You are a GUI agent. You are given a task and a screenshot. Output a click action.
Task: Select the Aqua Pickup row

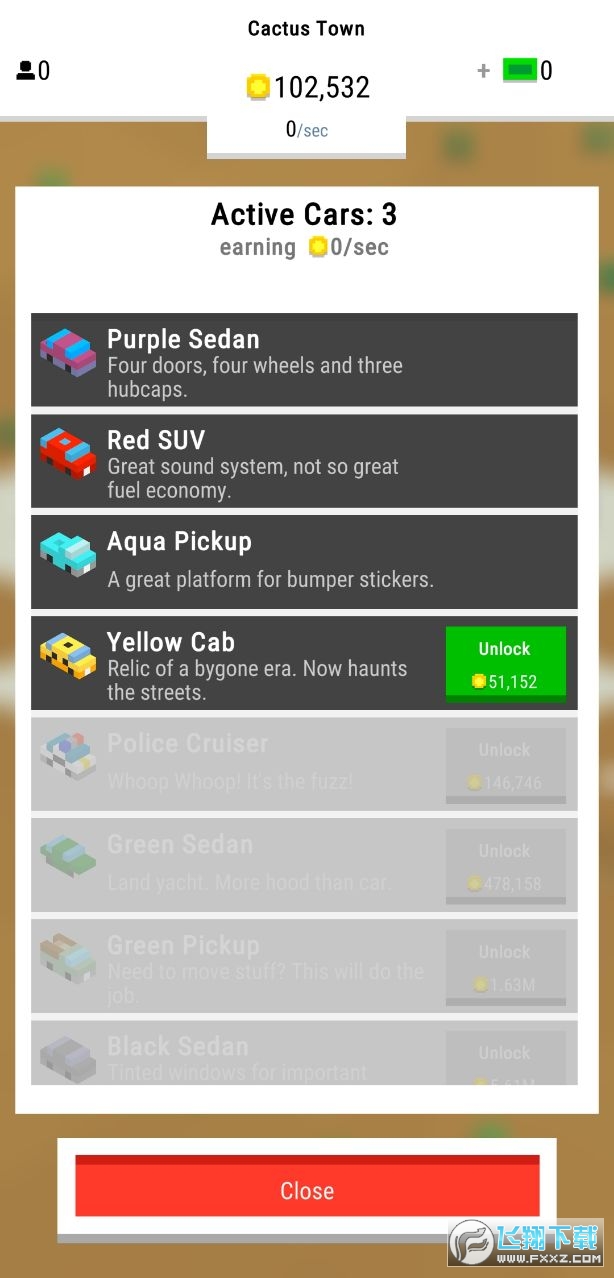[x=304, y=562]
